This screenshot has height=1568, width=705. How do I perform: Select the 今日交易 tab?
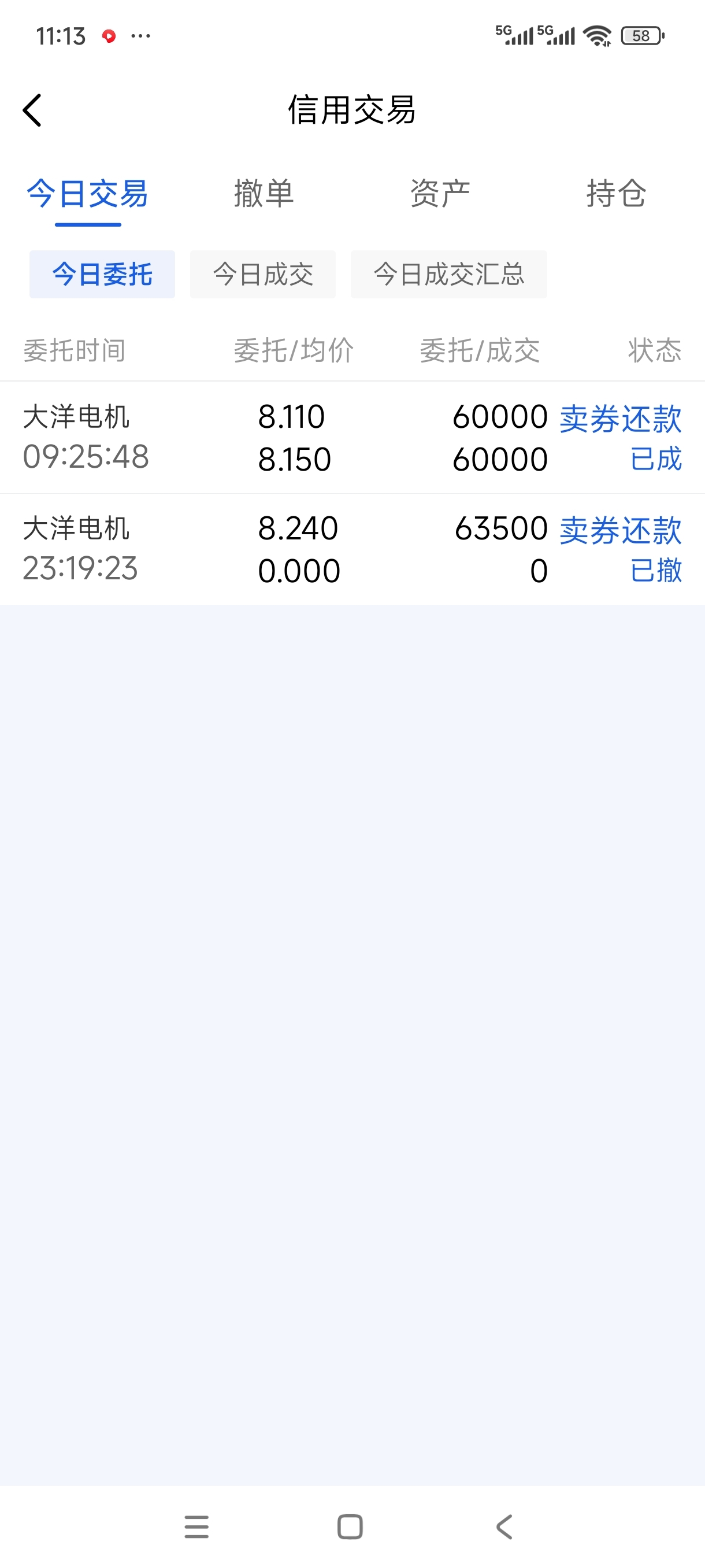coord(88,194)
